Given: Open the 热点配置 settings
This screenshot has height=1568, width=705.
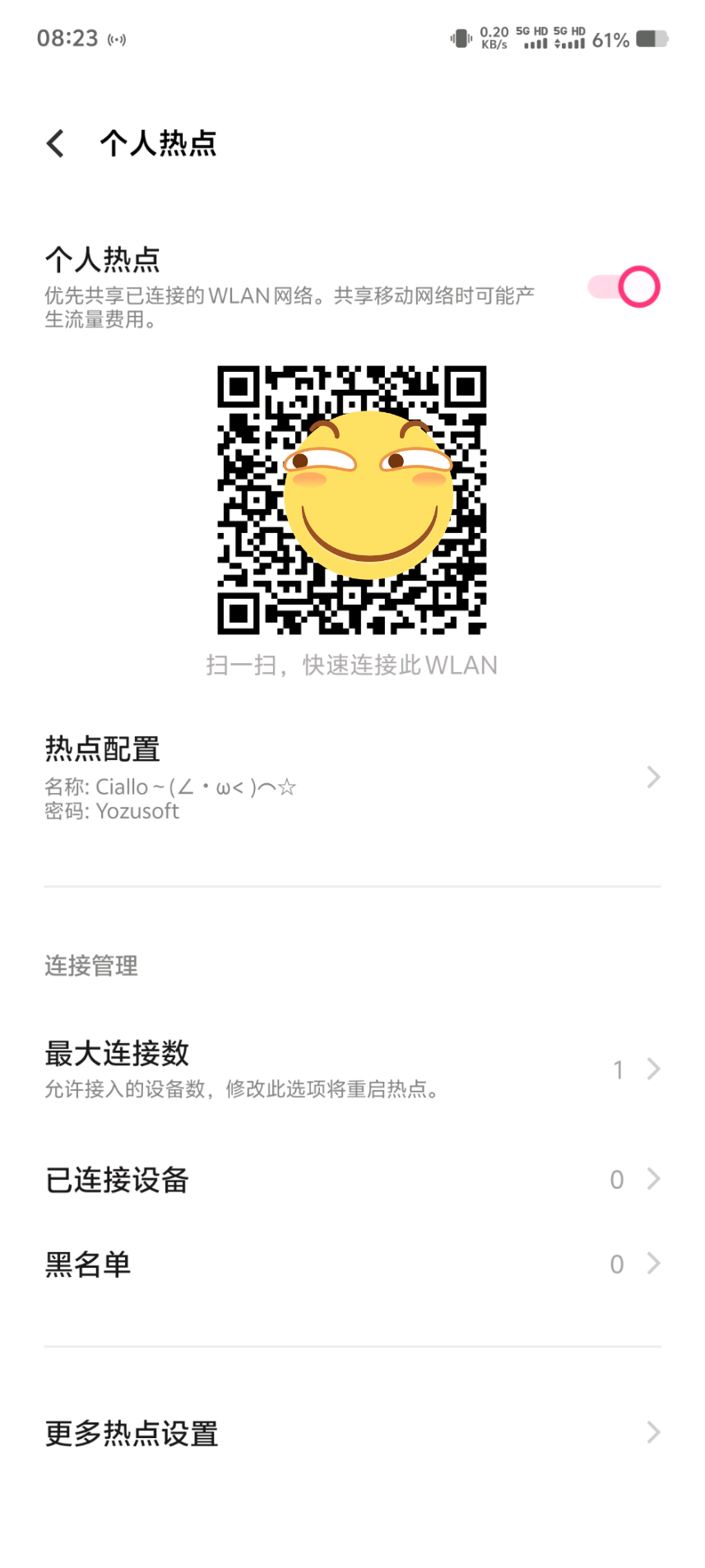Looking at the screenshot, I should [352, 777].
